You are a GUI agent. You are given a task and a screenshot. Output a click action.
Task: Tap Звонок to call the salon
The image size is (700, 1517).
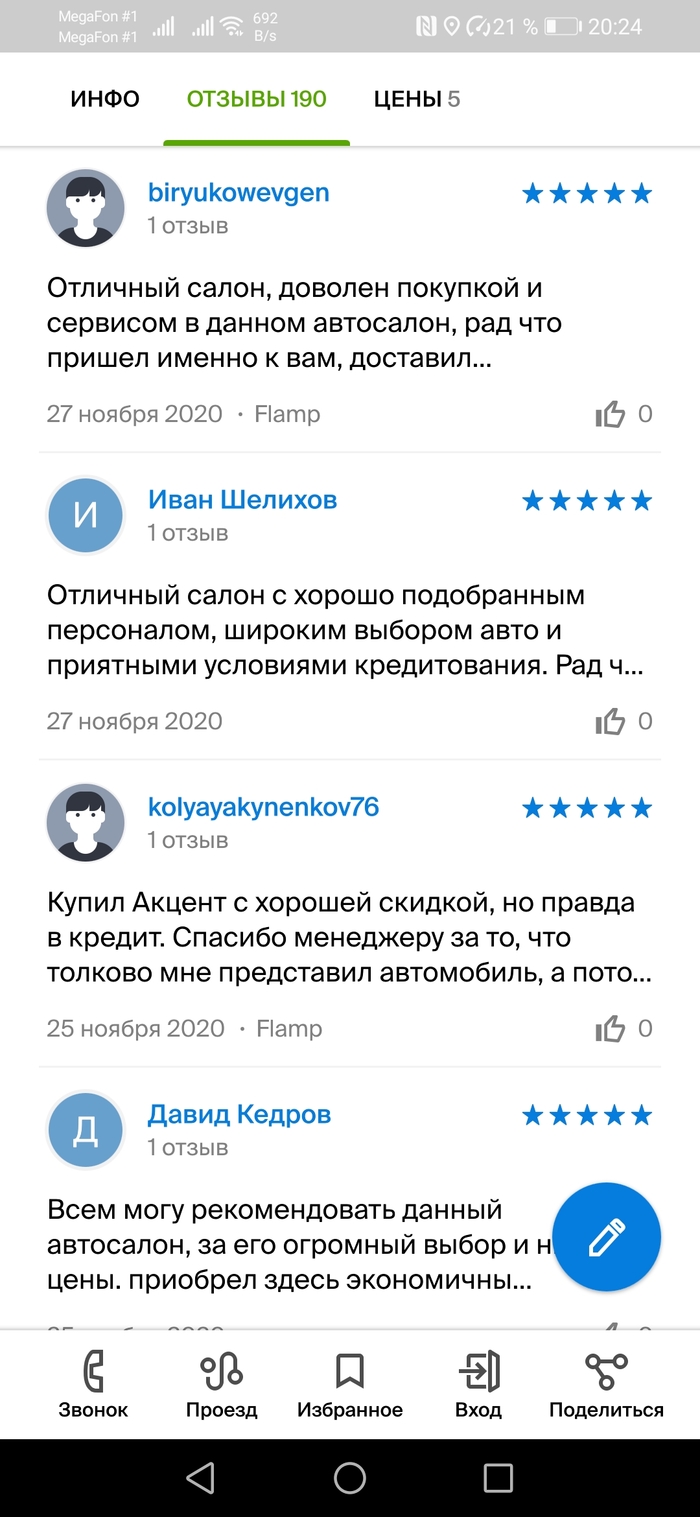pos(93,1384)
